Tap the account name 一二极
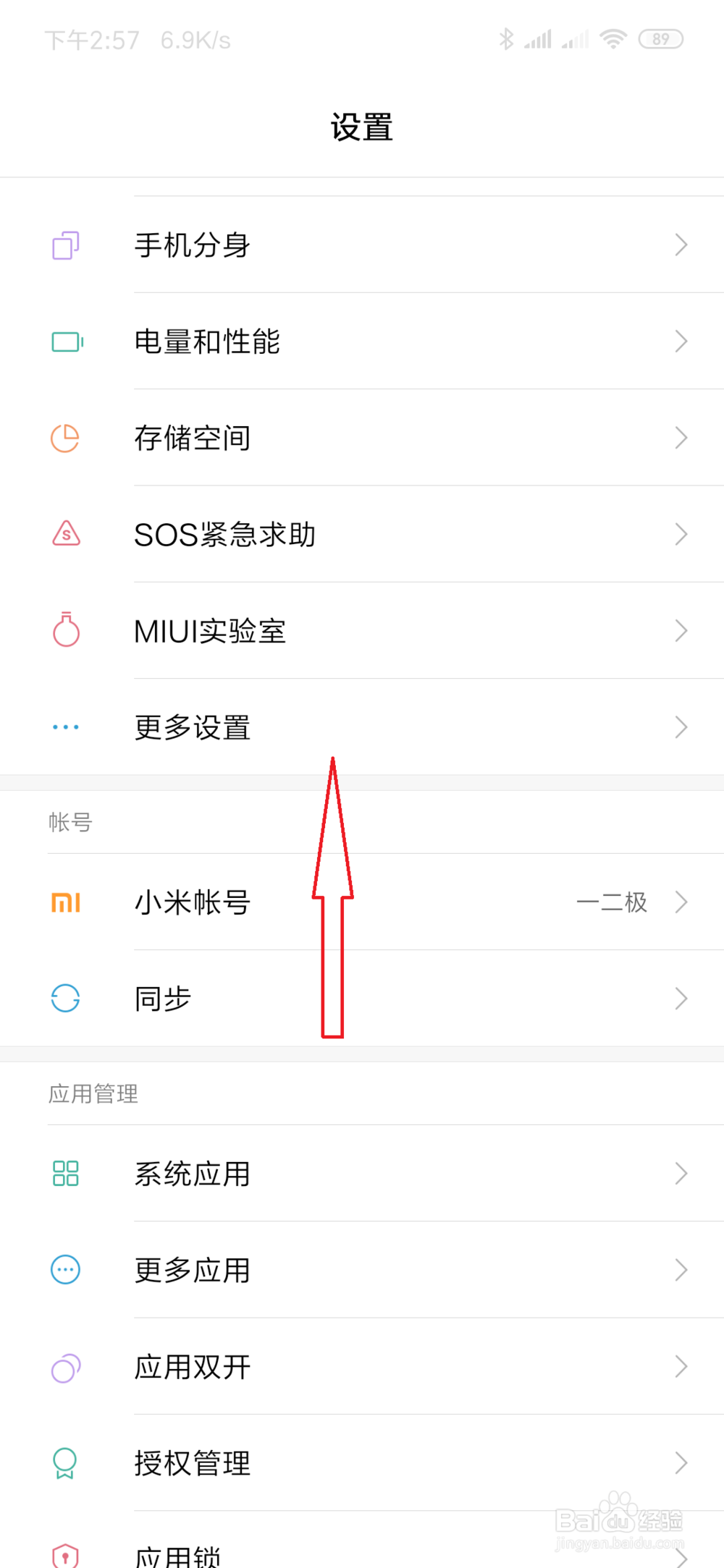 tap(612, 902)
